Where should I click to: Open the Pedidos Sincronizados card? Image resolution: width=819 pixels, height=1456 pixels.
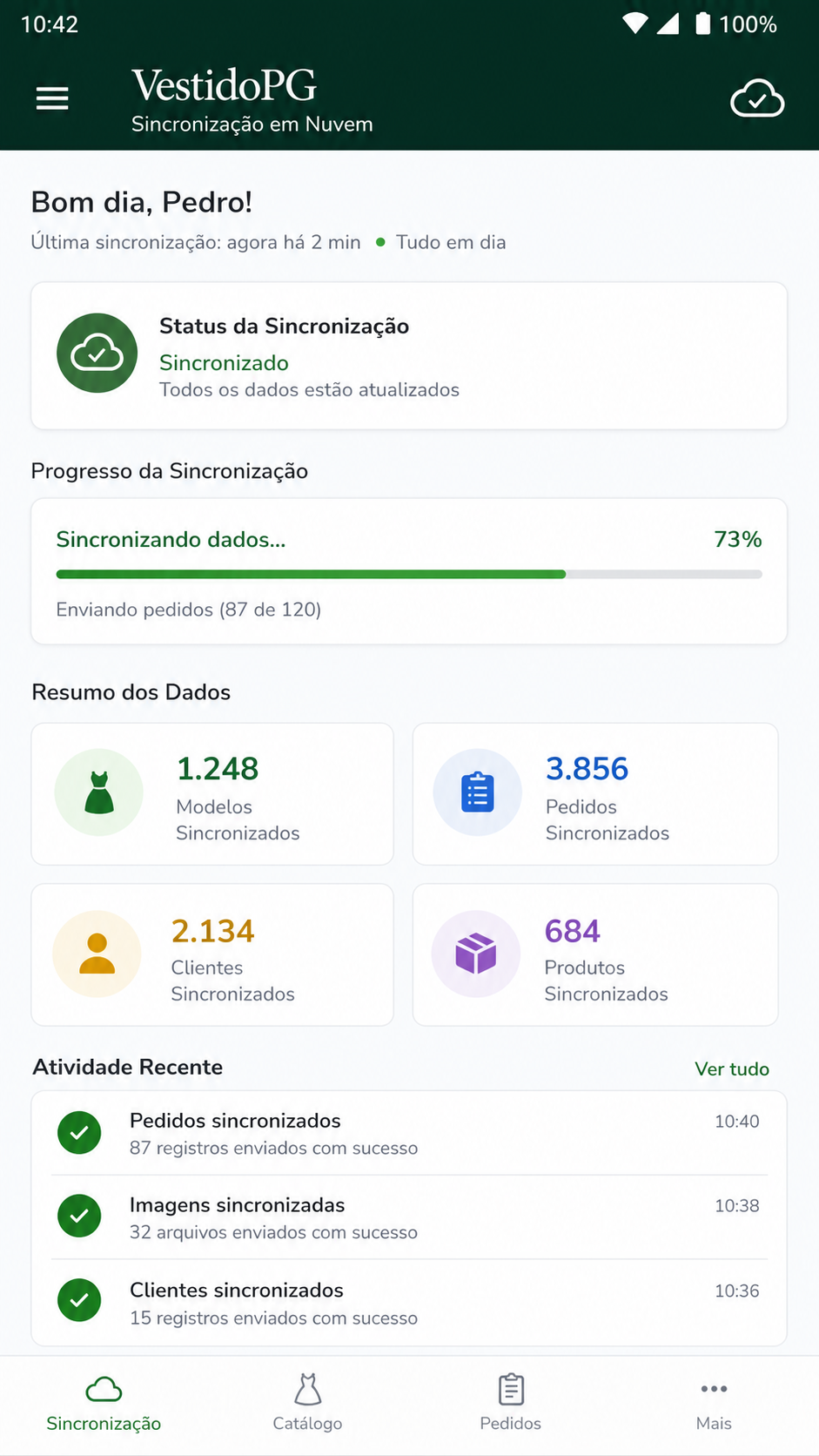595,794
